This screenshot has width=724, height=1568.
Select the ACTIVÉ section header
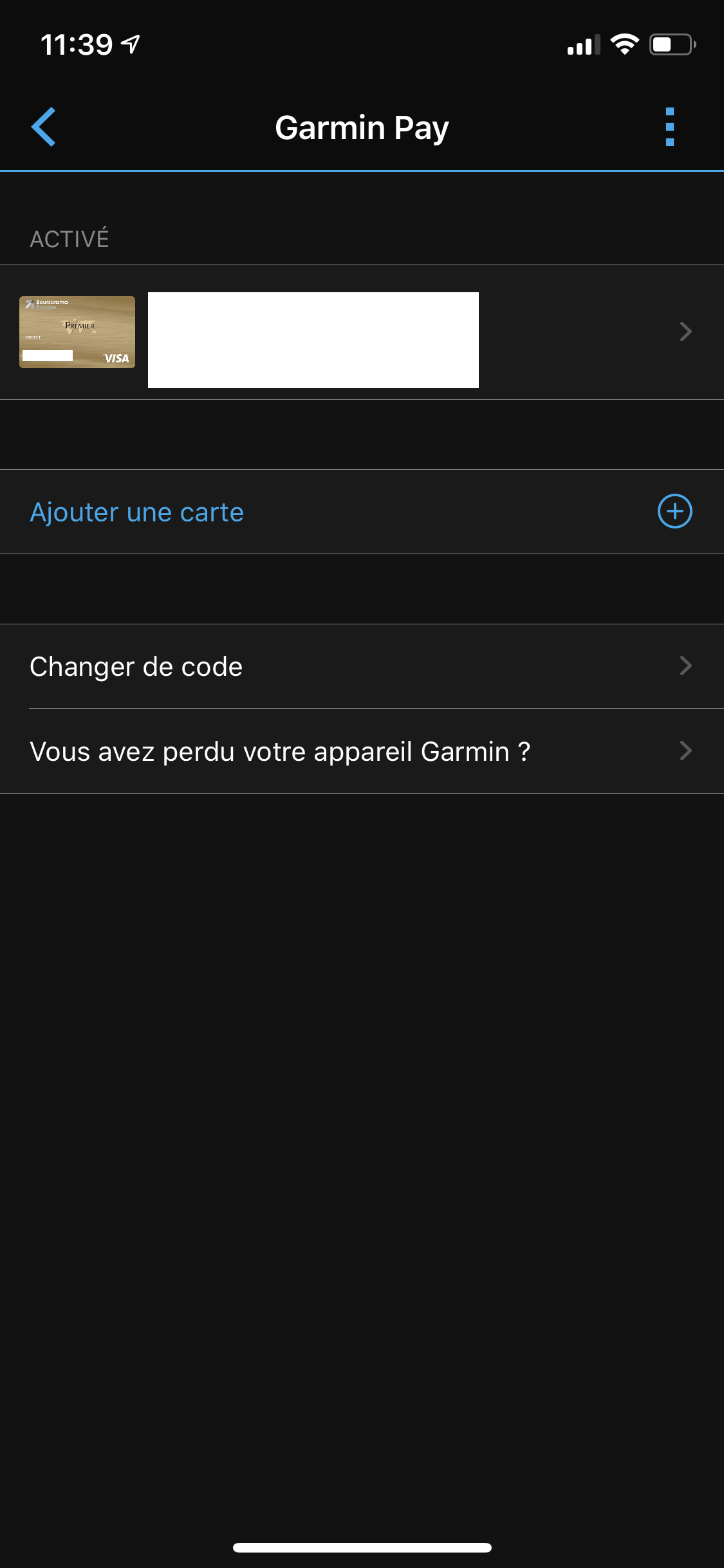(x=70, y=238)
